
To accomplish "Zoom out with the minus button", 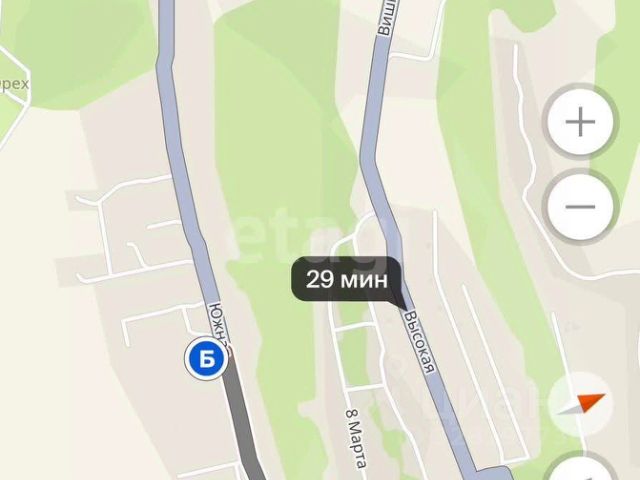I will [580, 207].
